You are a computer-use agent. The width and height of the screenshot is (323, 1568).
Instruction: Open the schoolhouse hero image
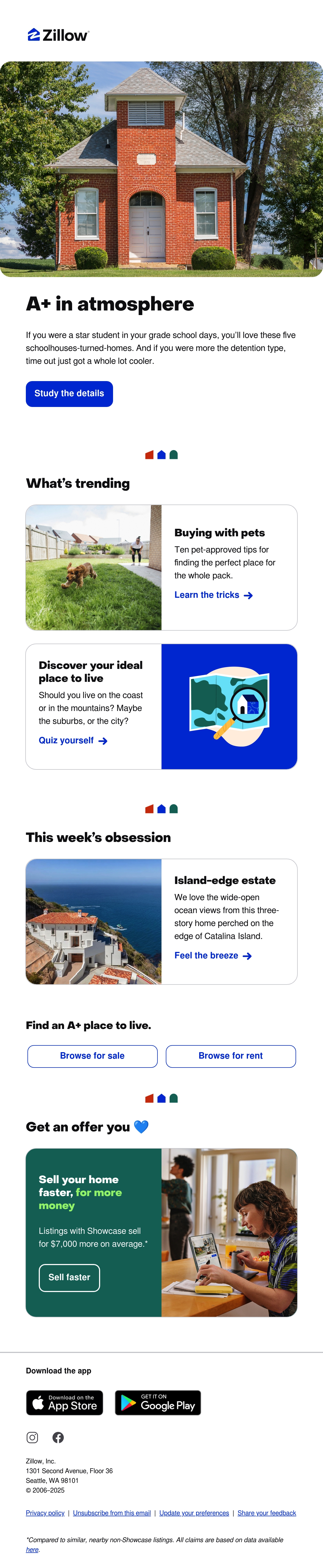click(161, 169)
